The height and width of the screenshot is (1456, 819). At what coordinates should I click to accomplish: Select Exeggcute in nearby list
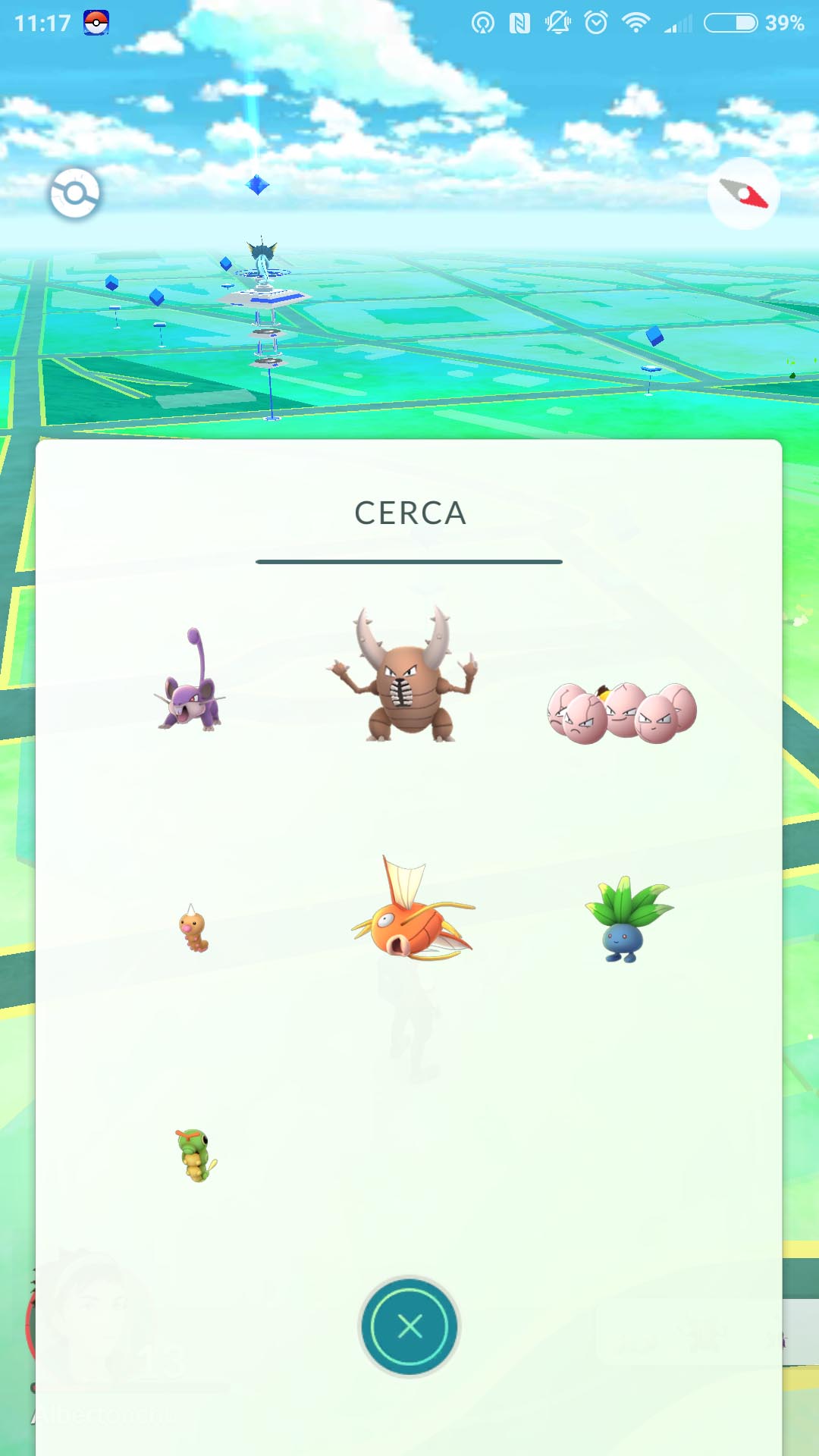click(x=622, y=713)
